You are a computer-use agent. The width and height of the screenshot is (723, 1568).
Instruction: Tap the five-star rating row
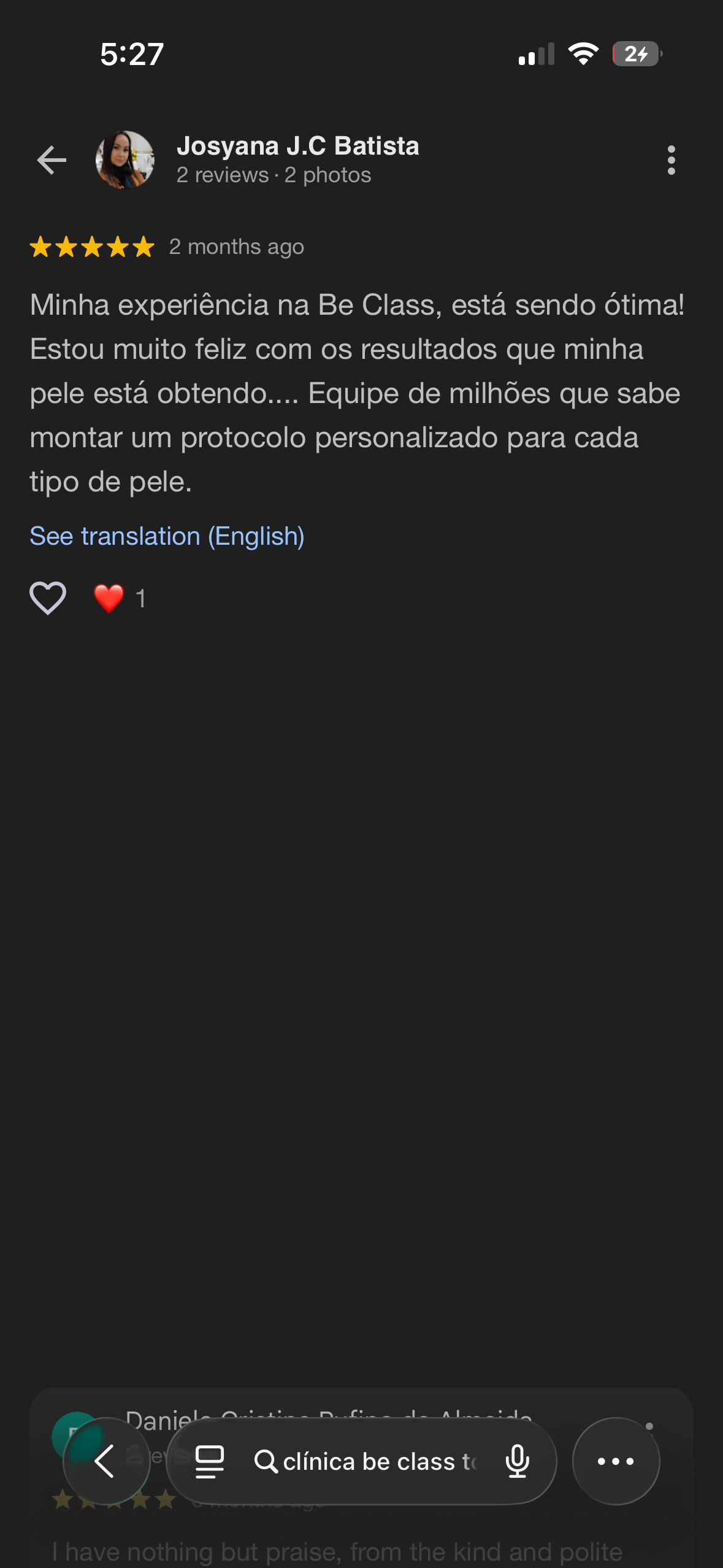tap(91, 247)
